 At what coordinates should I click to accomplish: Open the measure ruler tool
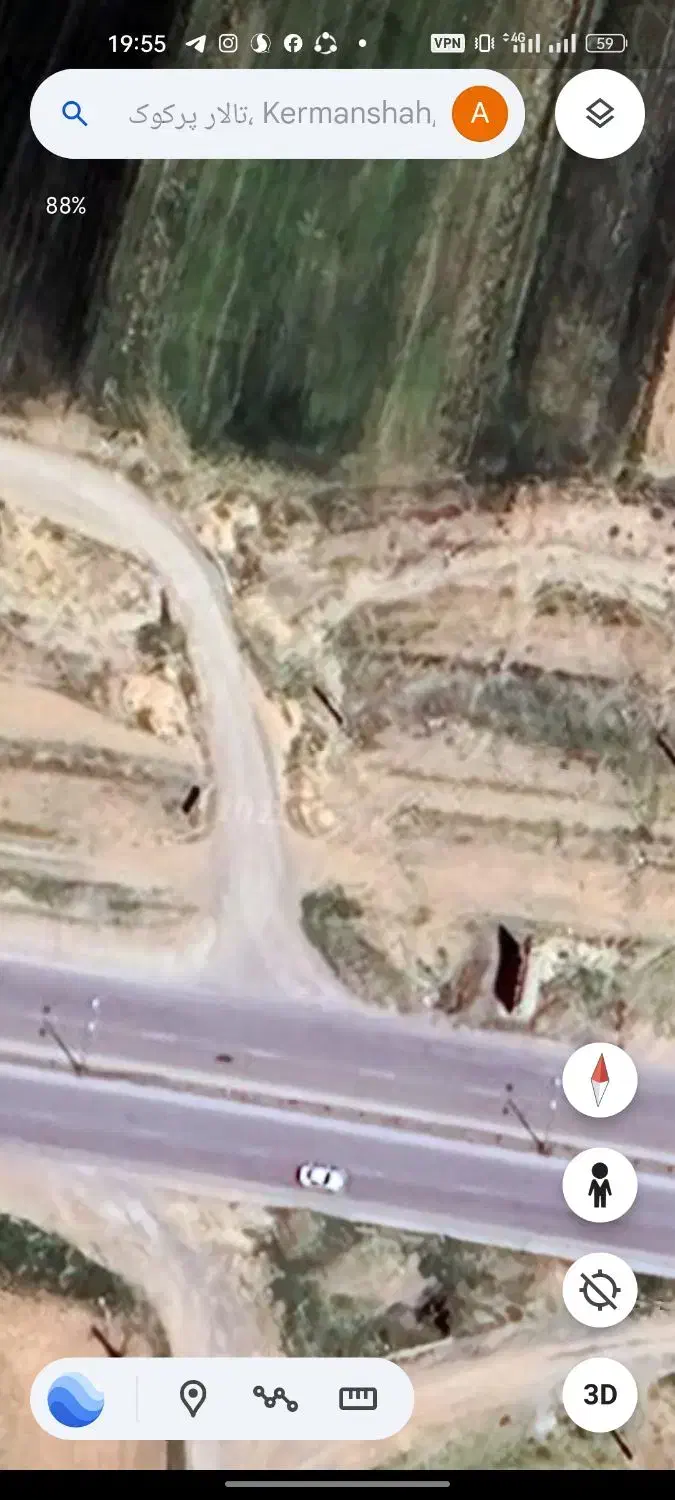coord(357,1398)
